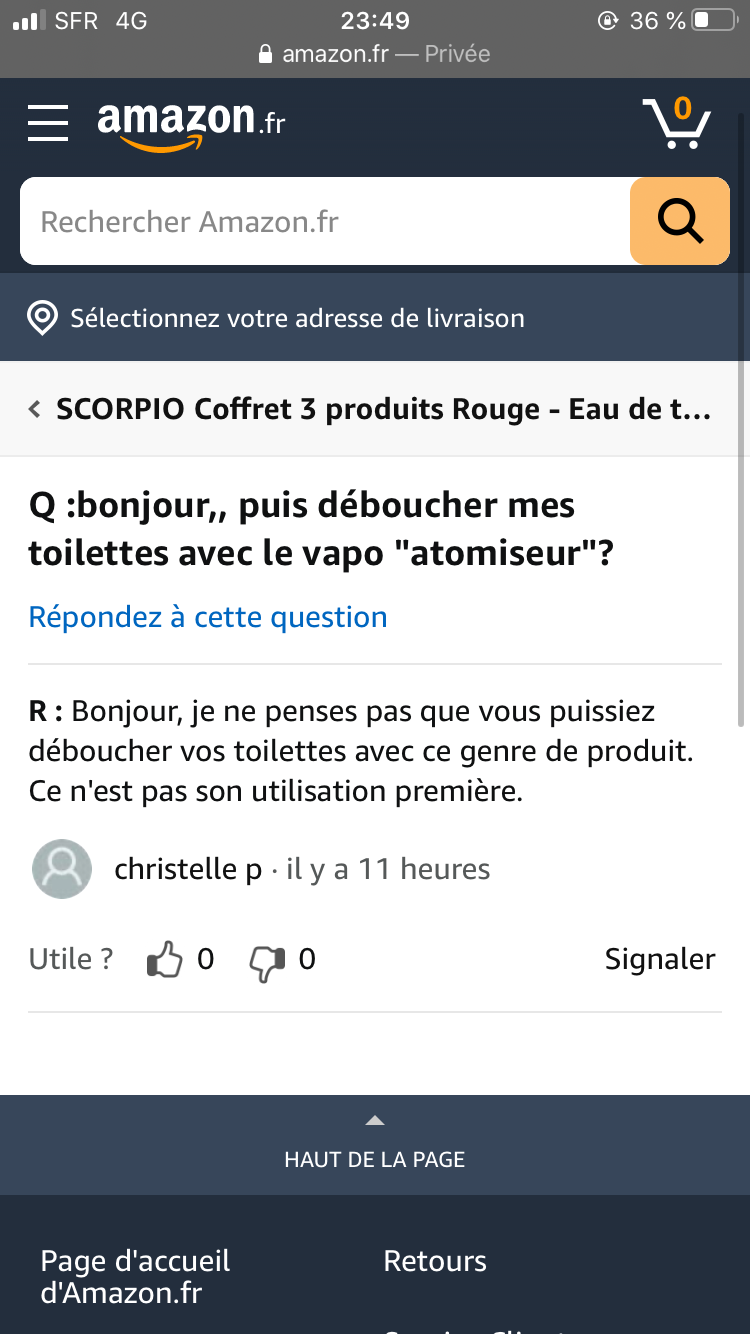Jump to Haut de la page

[375, 1145]
